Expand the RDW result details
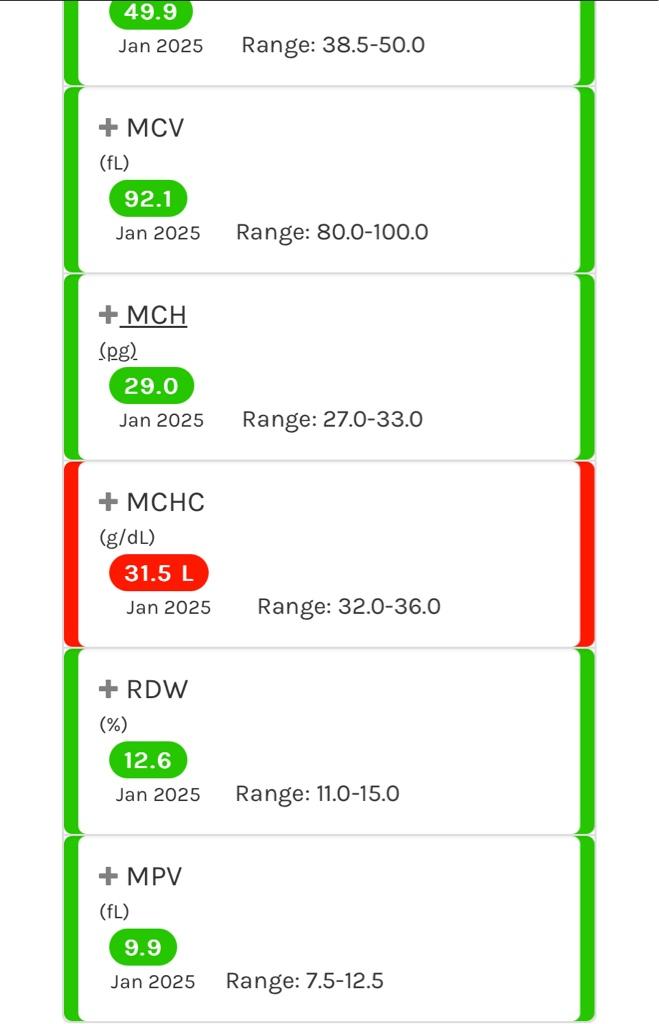This screenshot has width=659, height=1024. click(109, 689)
